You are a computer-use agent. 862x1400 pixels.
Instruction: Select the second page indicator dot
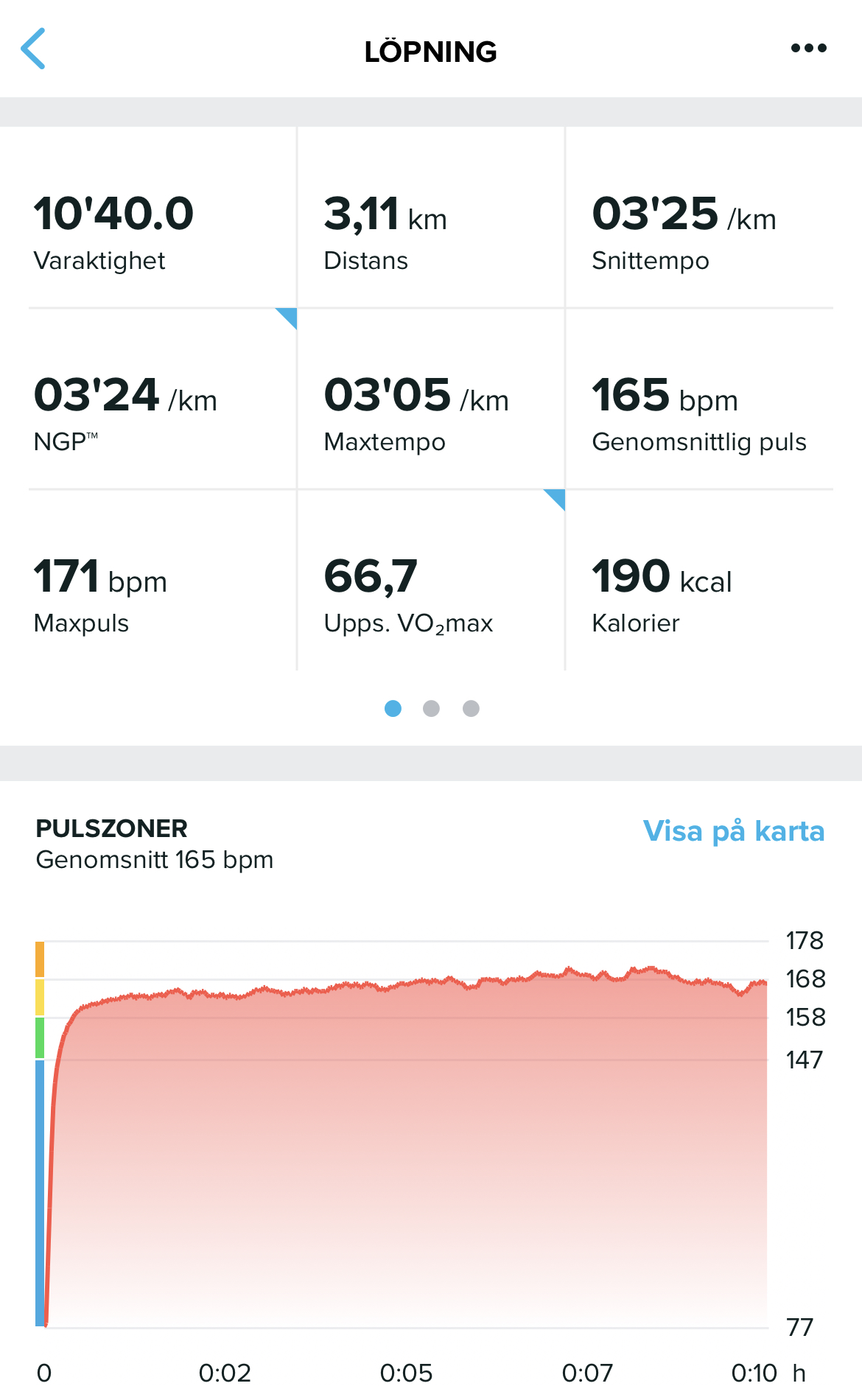(x=431, y=708)
